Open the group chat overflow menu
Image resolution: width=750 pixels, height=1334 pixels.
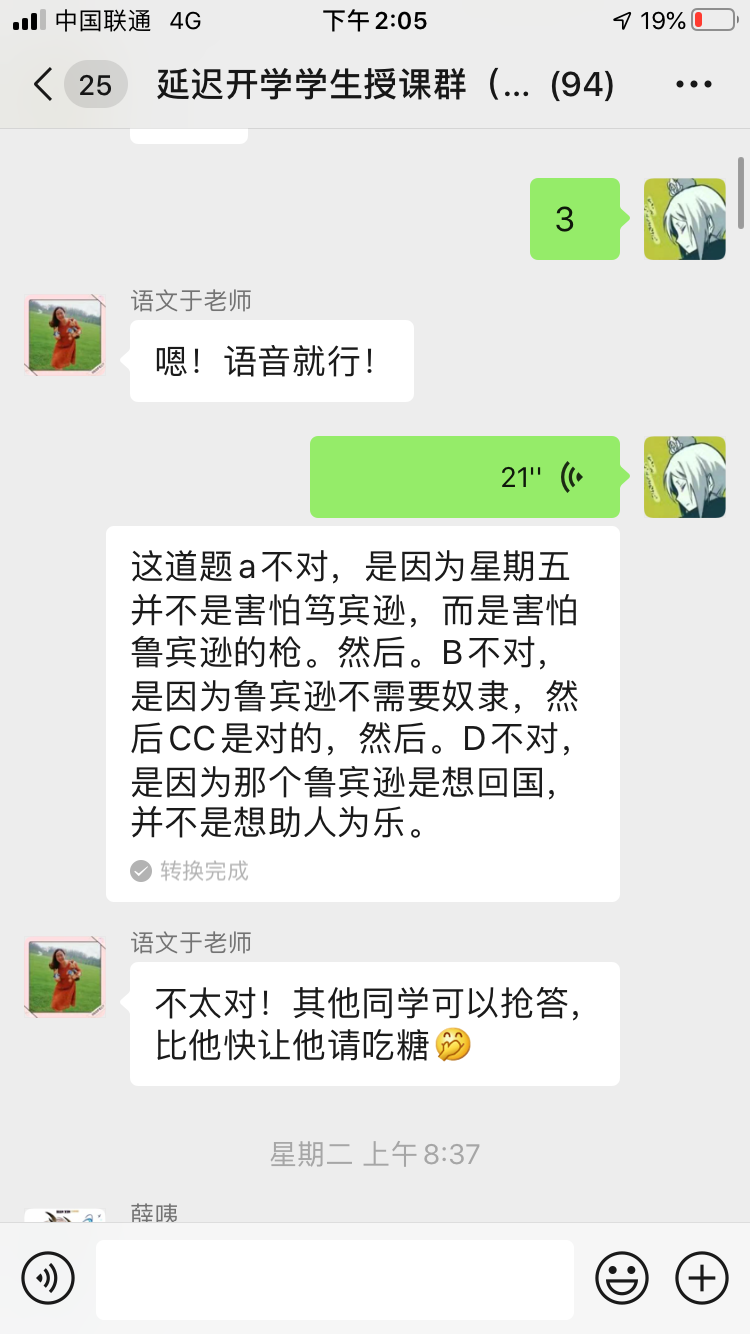coord(694,84)
